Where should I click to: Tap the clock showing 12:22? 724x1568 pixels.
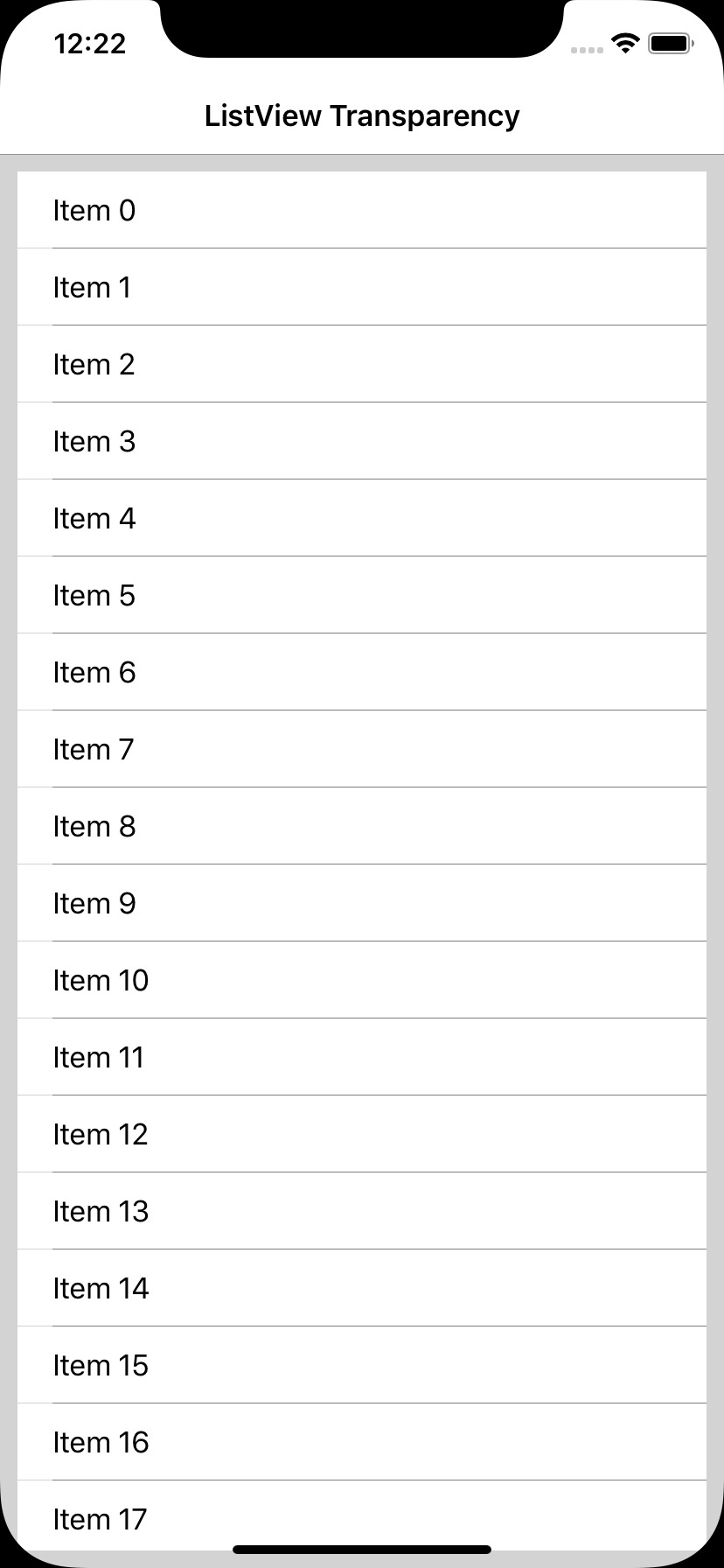coord(88,43)
